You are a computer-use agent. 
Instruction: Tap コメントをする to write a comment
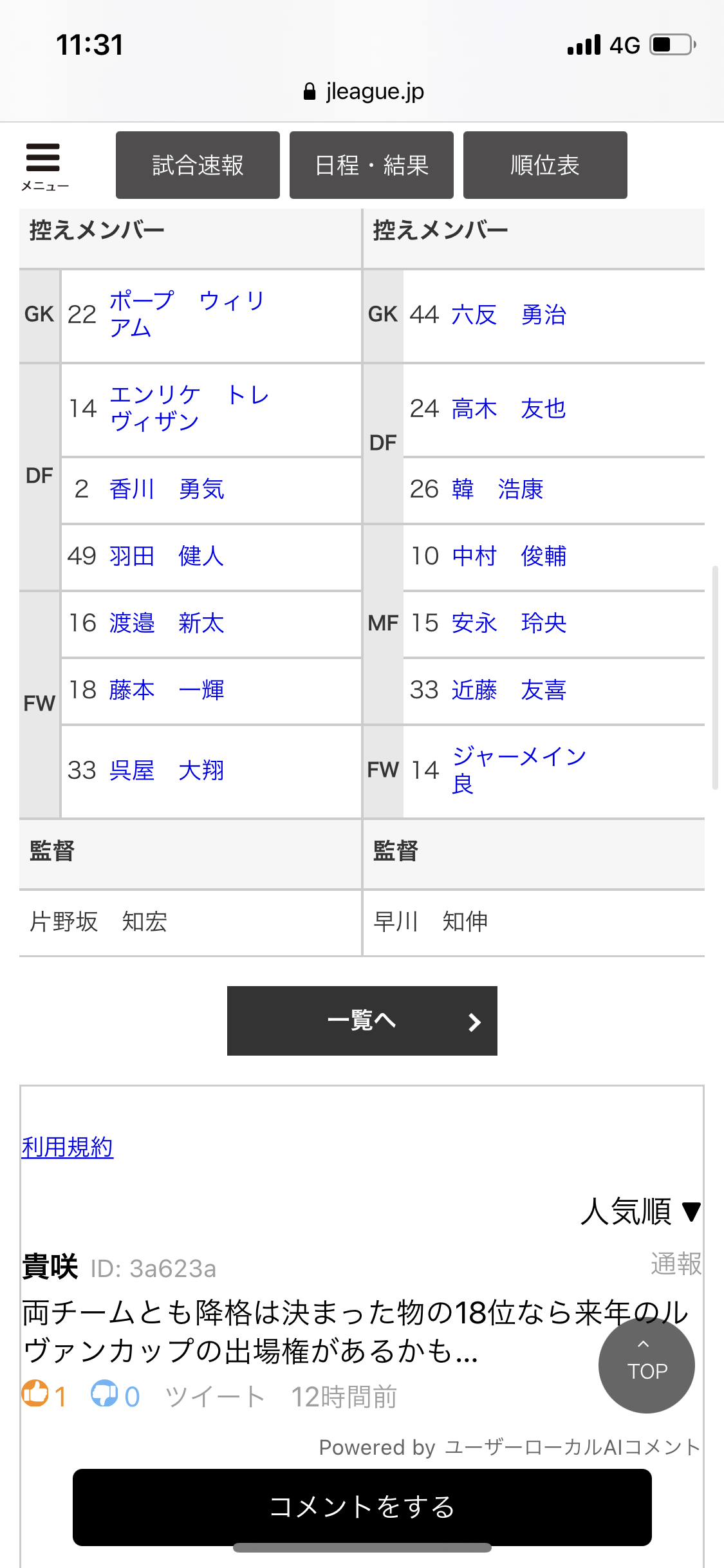(362, 1507)
